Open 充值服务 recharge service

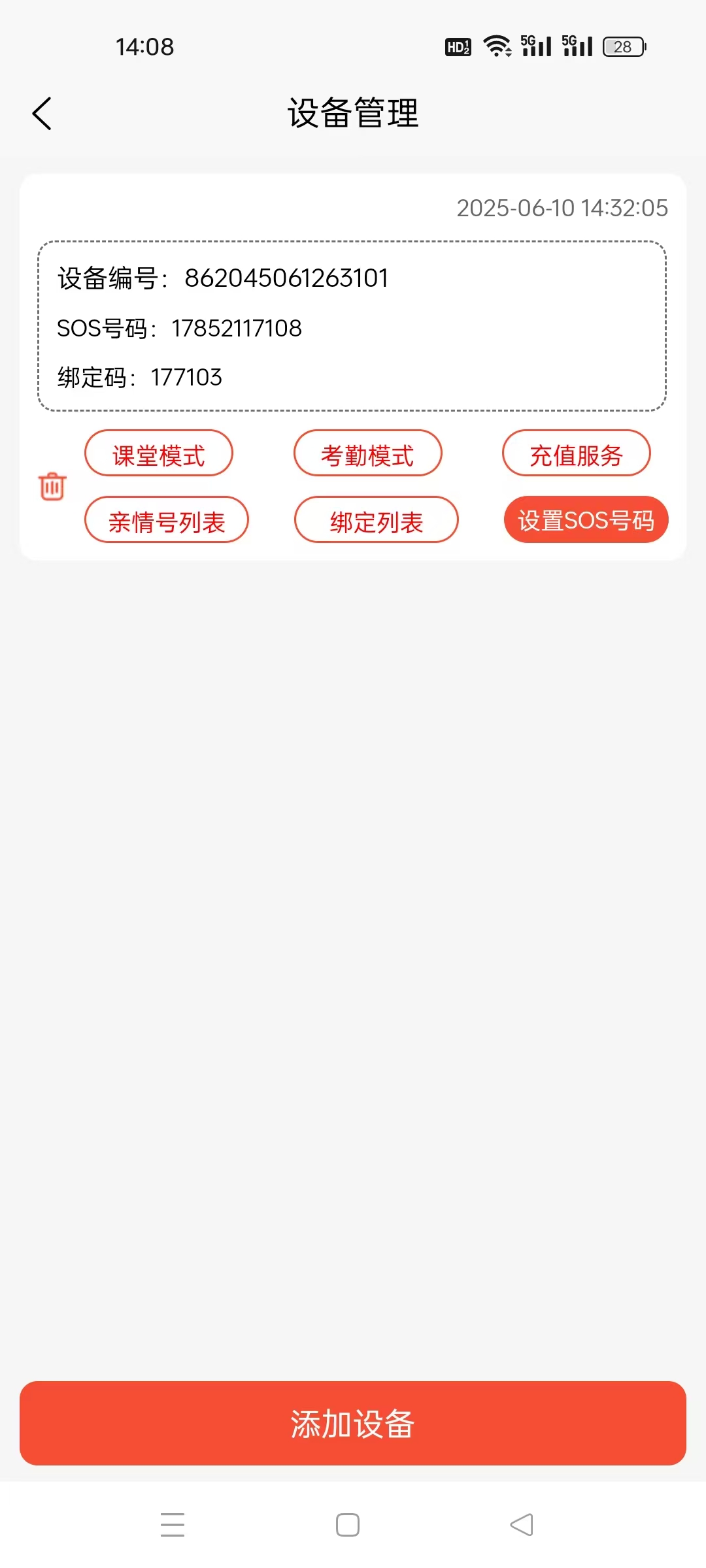[x=577, y=453]
